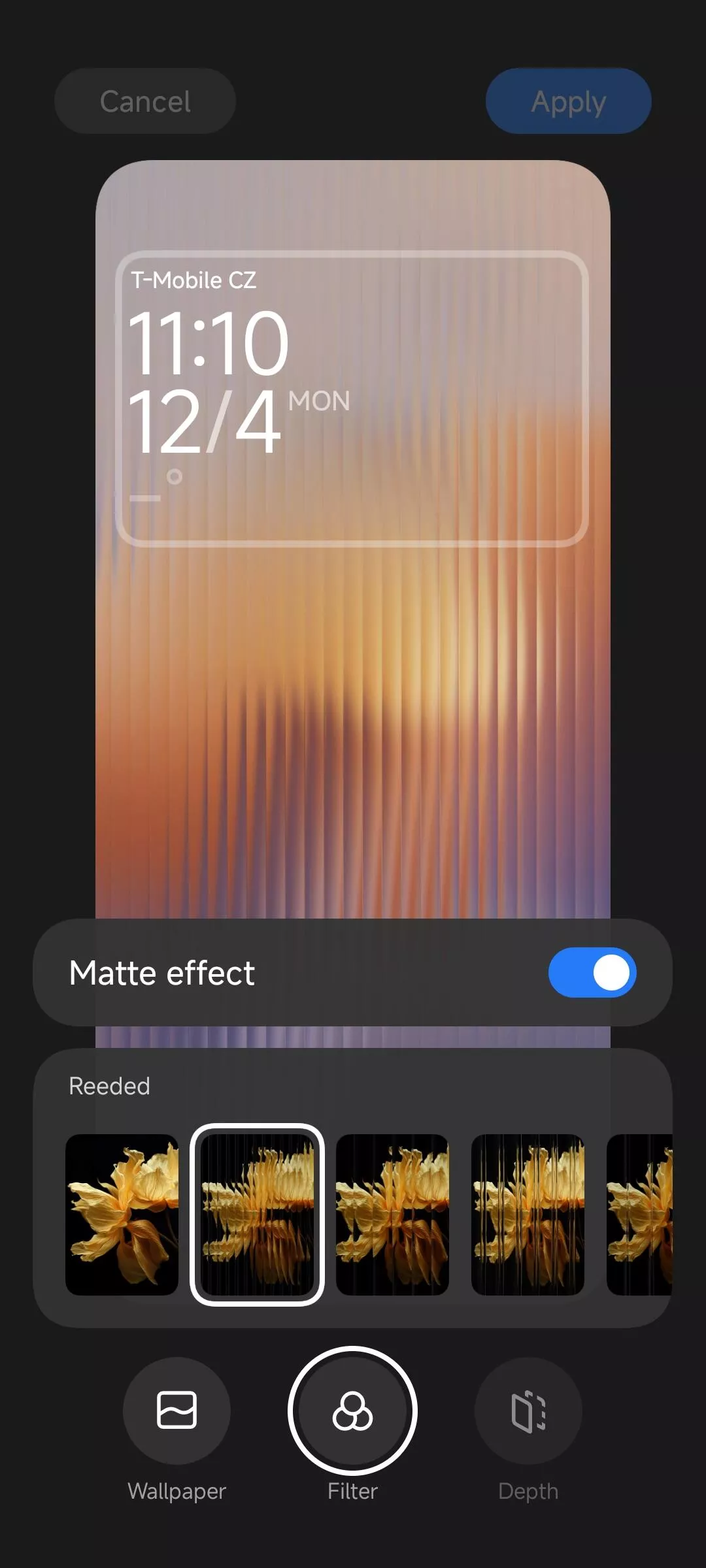
Task: Select the highlighted Reeded filter thumbnail
Action: (x=257, y=1215)
